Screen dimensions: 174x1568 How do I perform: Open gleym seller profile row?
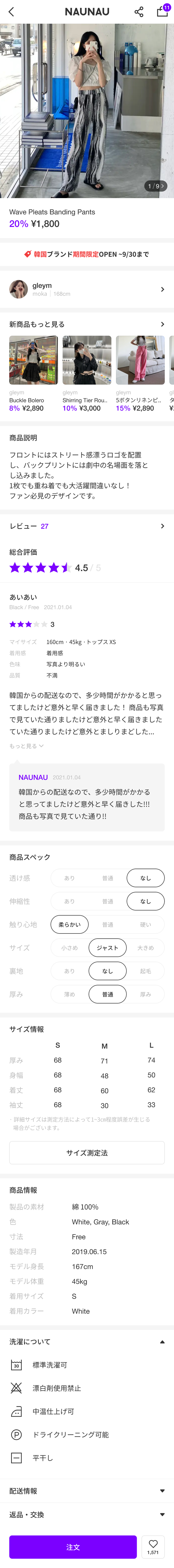87,289
